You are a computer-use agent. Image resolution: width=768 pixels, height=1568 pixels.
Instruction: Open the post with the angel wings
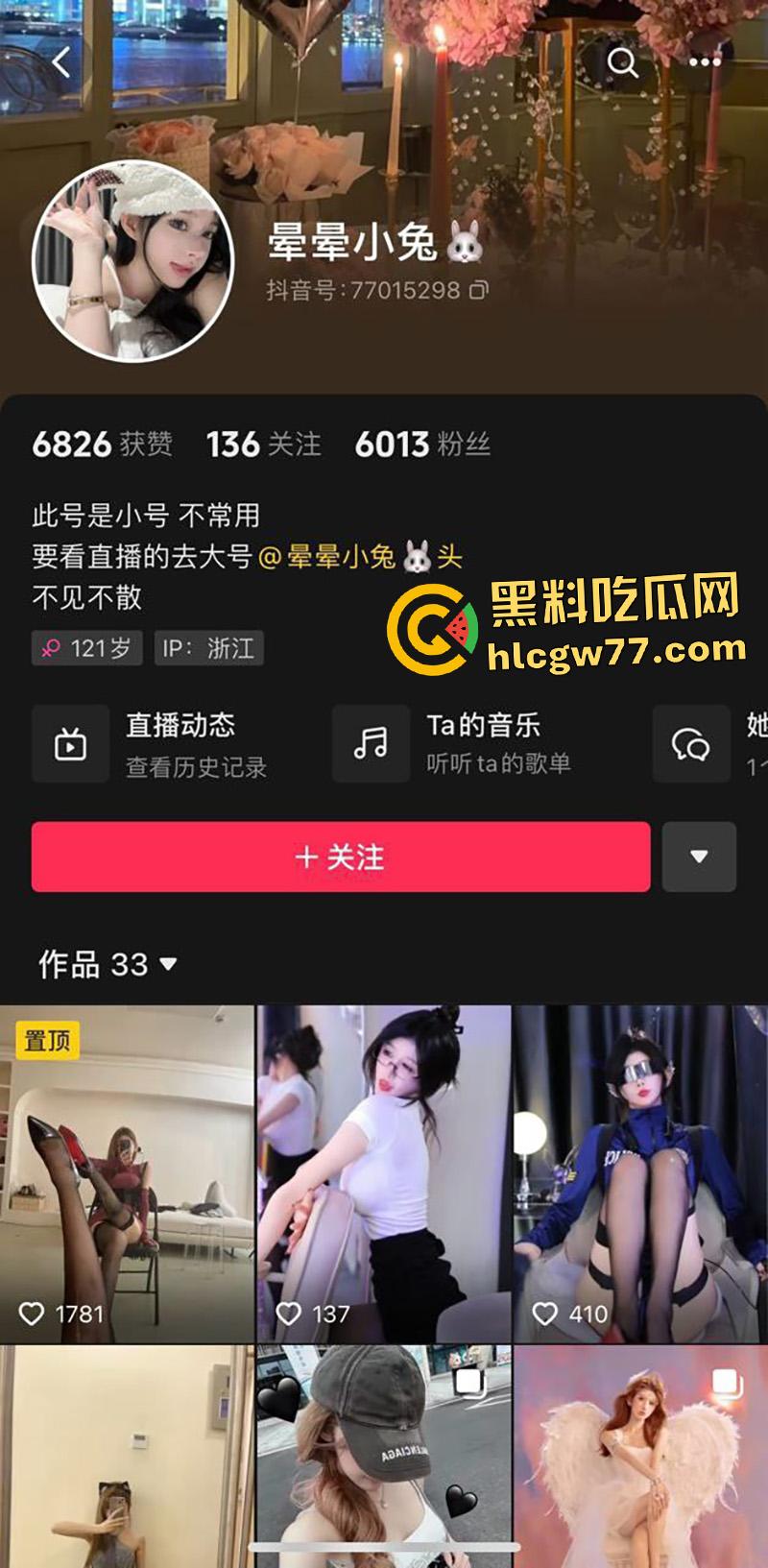point(640,1455)
